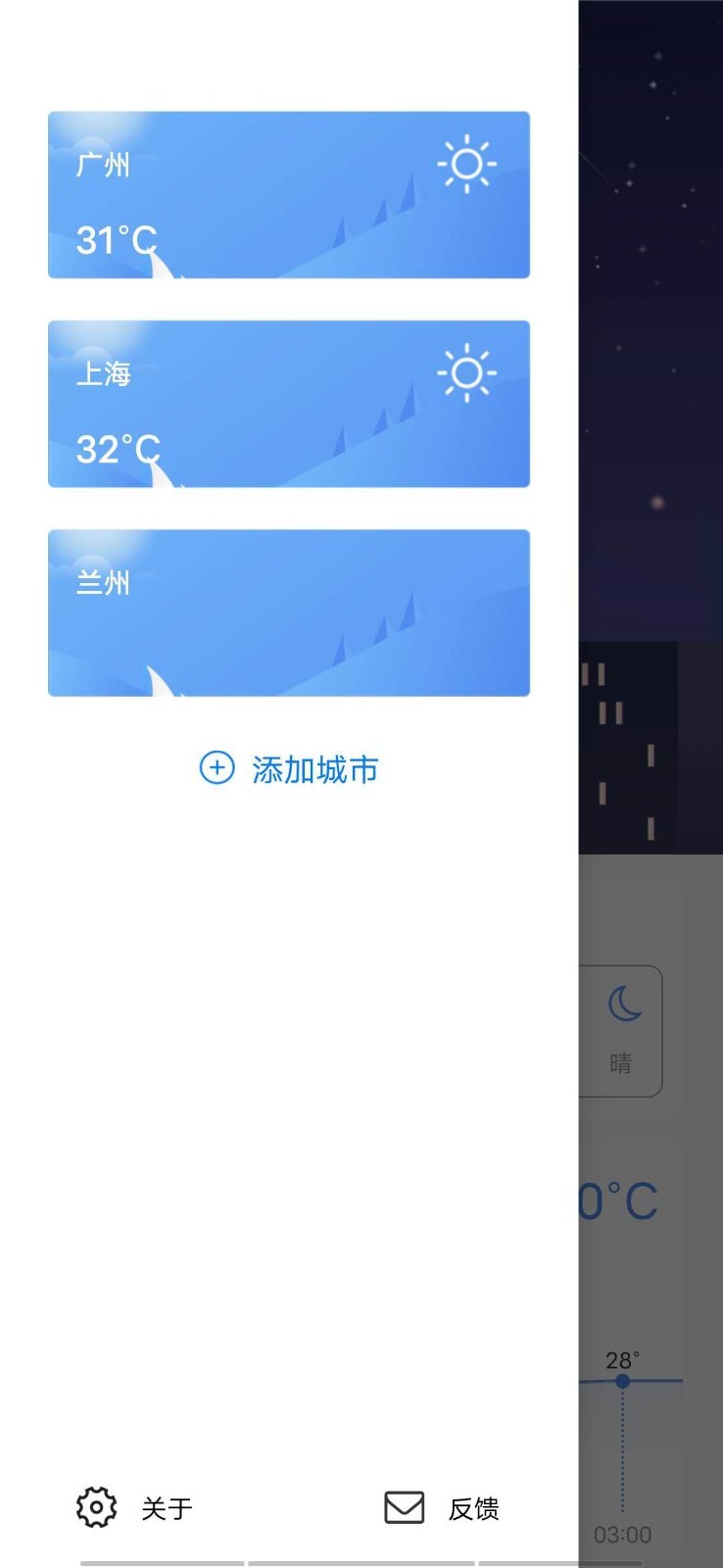The height and width of the screenshot is (1568, 723).
Task: Click the envelope icon beside 反馈
Action: tap(404, 1506)
